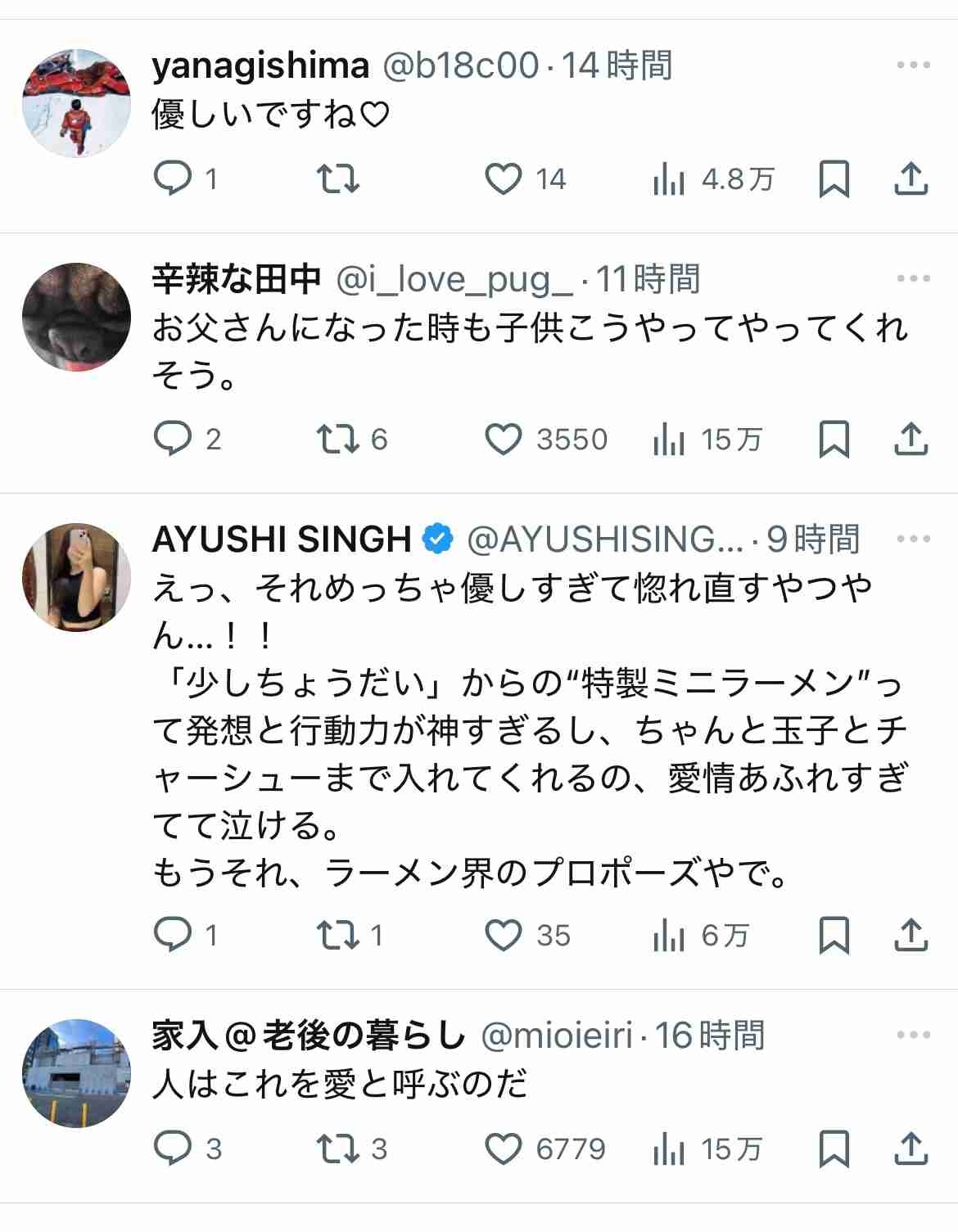958x1232 pixels.
Task: Like AYUSHI SINGH's reply
Action: point(504,935)
